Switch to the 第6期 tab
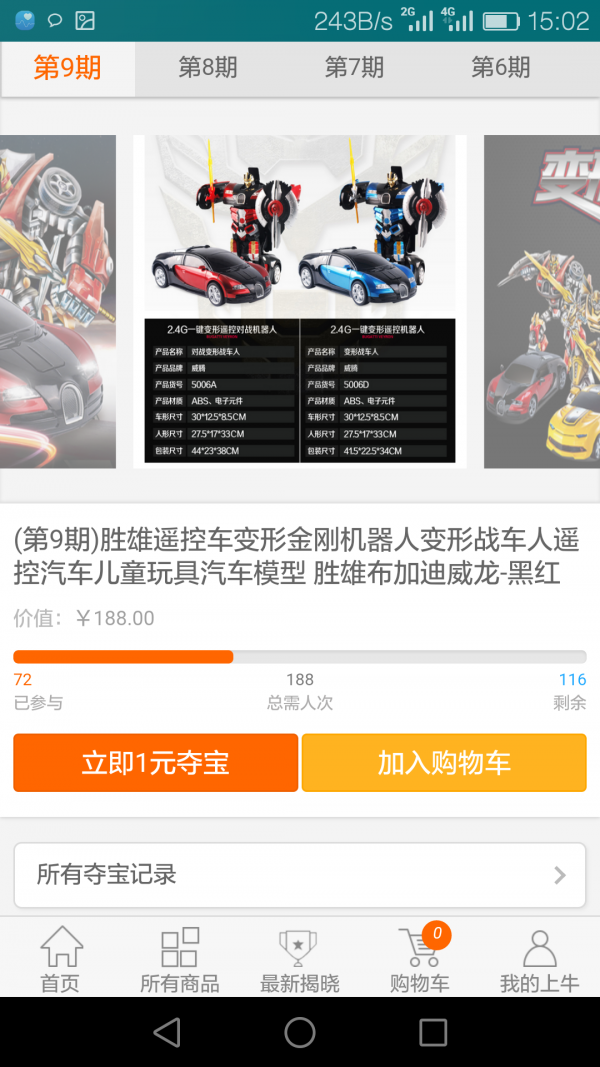Screen dimensions: 600x1067 click(x=500, y=68)
